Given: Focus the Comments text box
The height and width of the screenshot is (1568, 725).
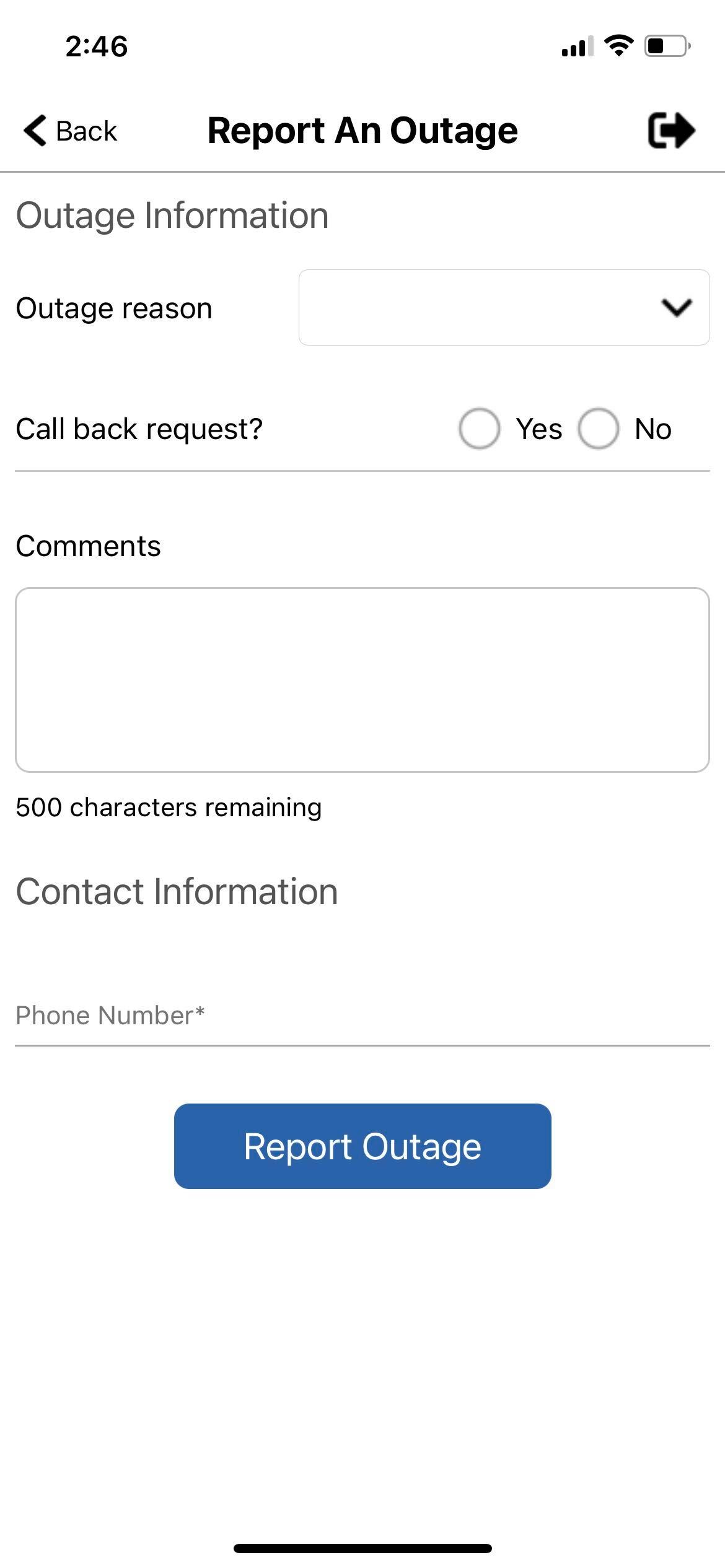Looking at the screenshot, I should click(x=362, y=680).
